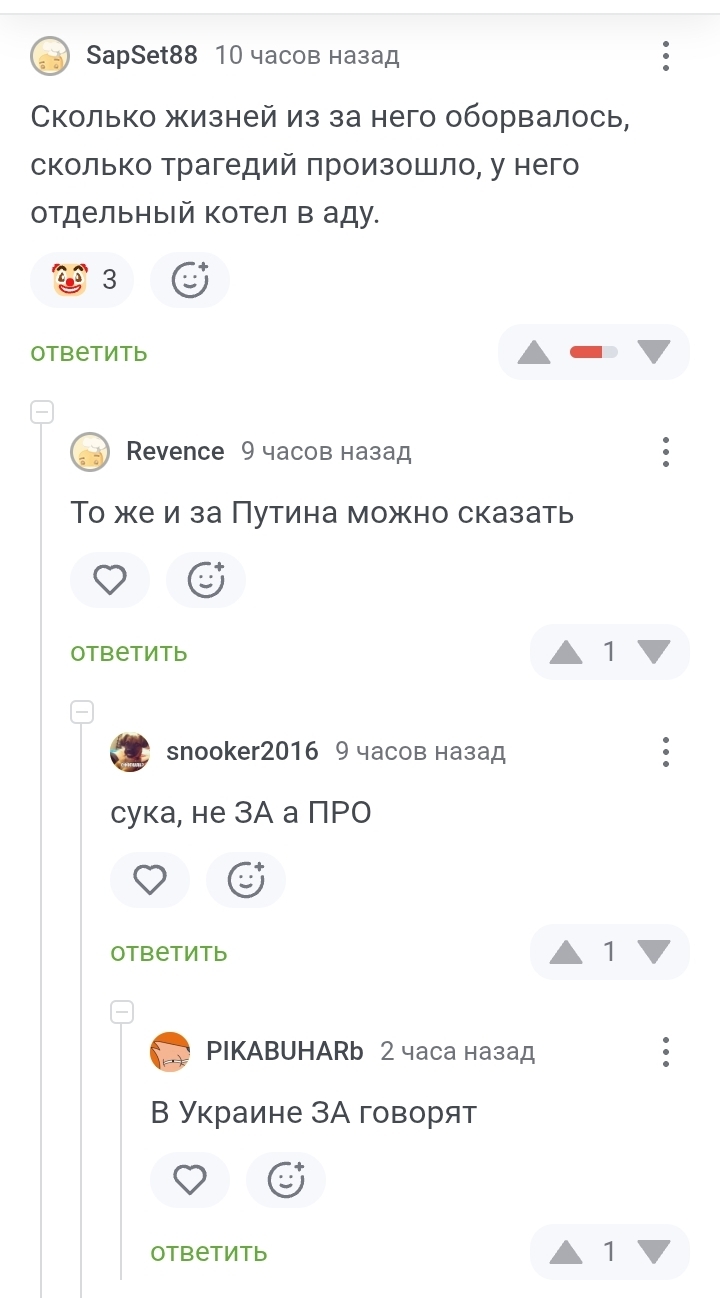
Task: Like PIKABUHARb's comment with heart
Action: tap(190, 1180)
